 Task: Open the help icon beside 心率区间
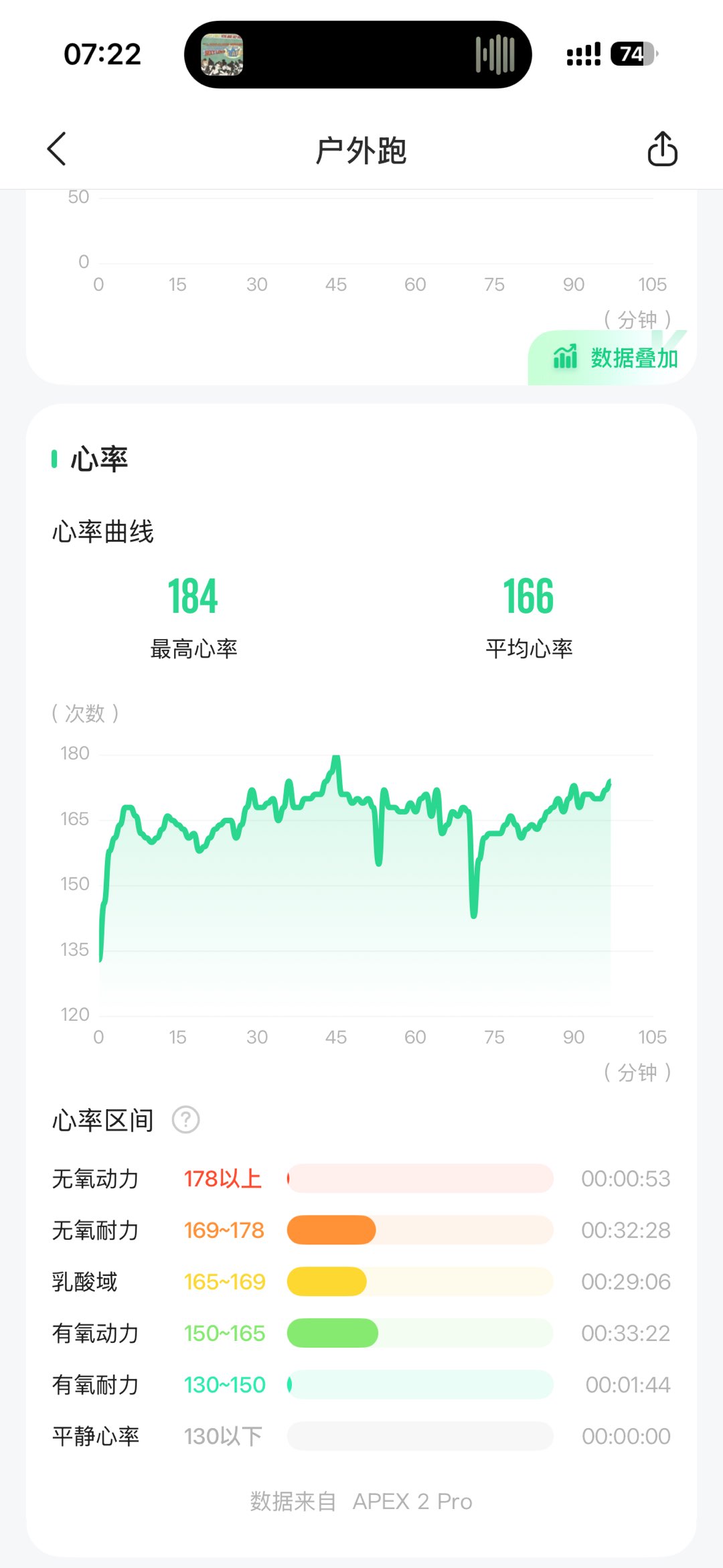point(186,1120)
